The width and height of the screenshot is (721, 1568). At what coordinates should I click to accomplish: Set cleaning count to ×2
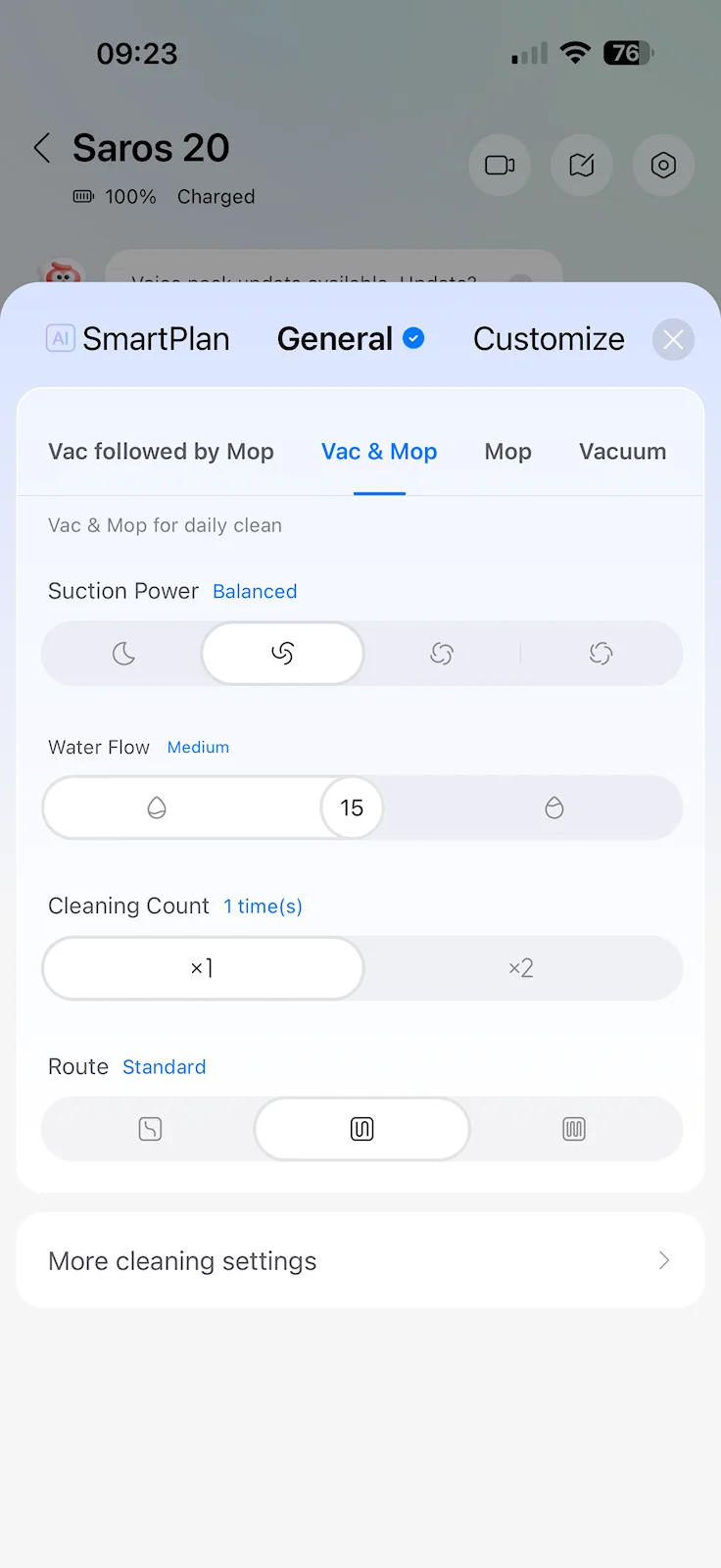pos(521,968)
